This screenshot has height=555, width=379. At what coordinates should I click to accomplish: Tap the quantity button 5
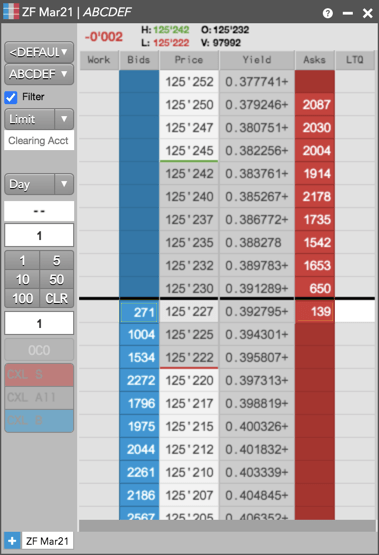pyautogui.click(x=57, y=261)
